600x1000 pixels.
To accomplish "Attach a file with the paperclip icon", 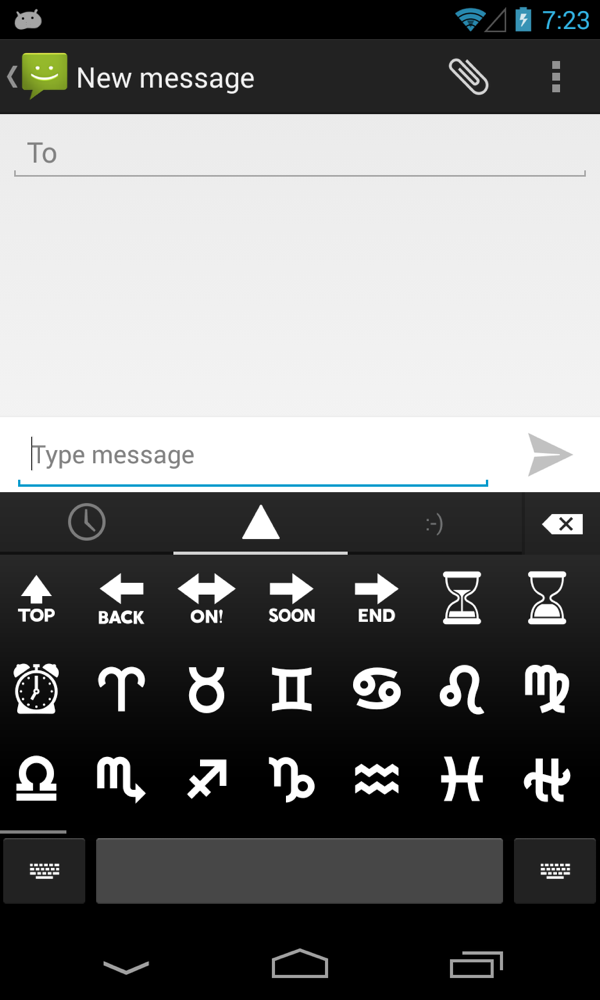I will tap(468, 77).
